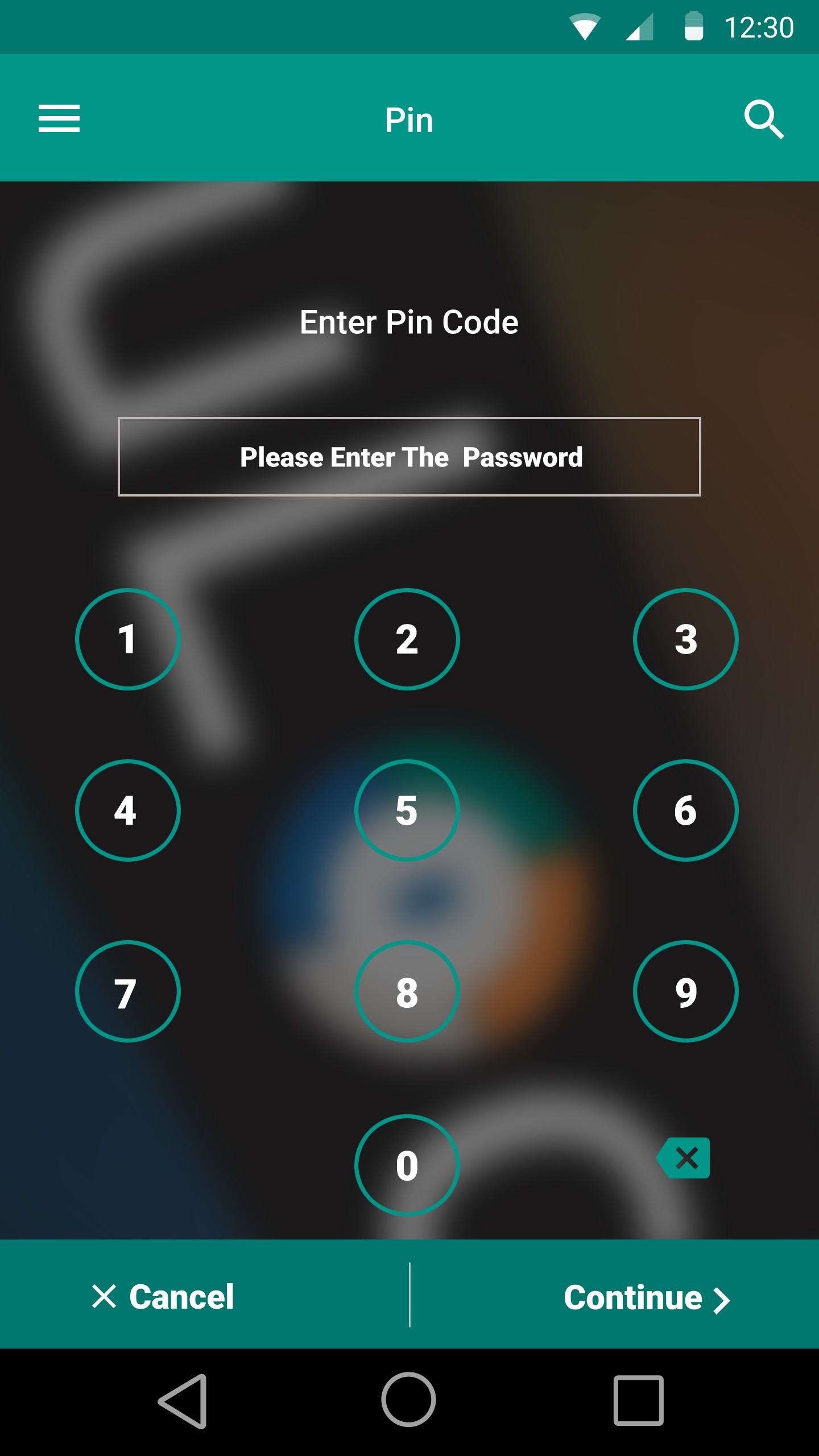Go to the home screen
The height and width of the screenshot is (1456, 819).
point(409,1400)
